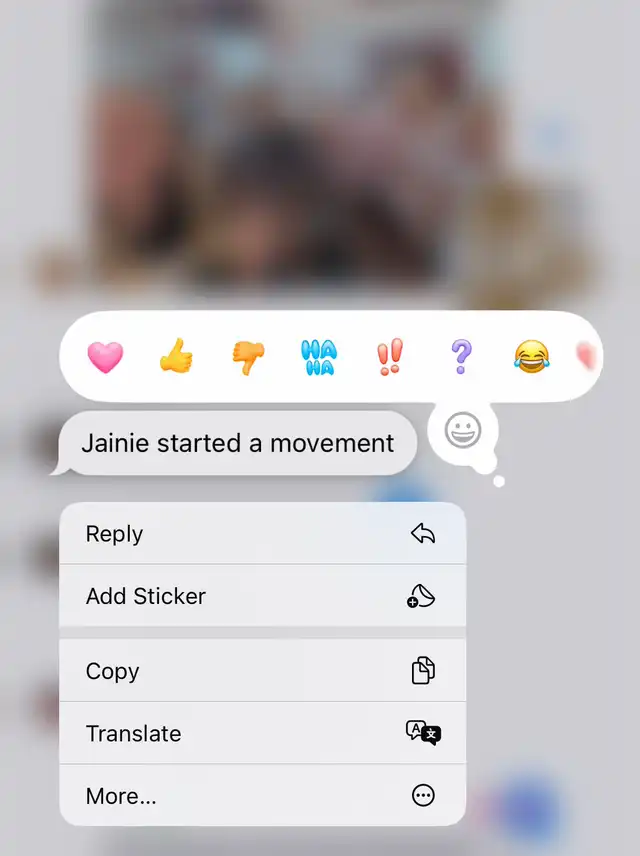Screen dimensions: 640x856
Task: Copy the message text
Action: (x=263, y=671)
